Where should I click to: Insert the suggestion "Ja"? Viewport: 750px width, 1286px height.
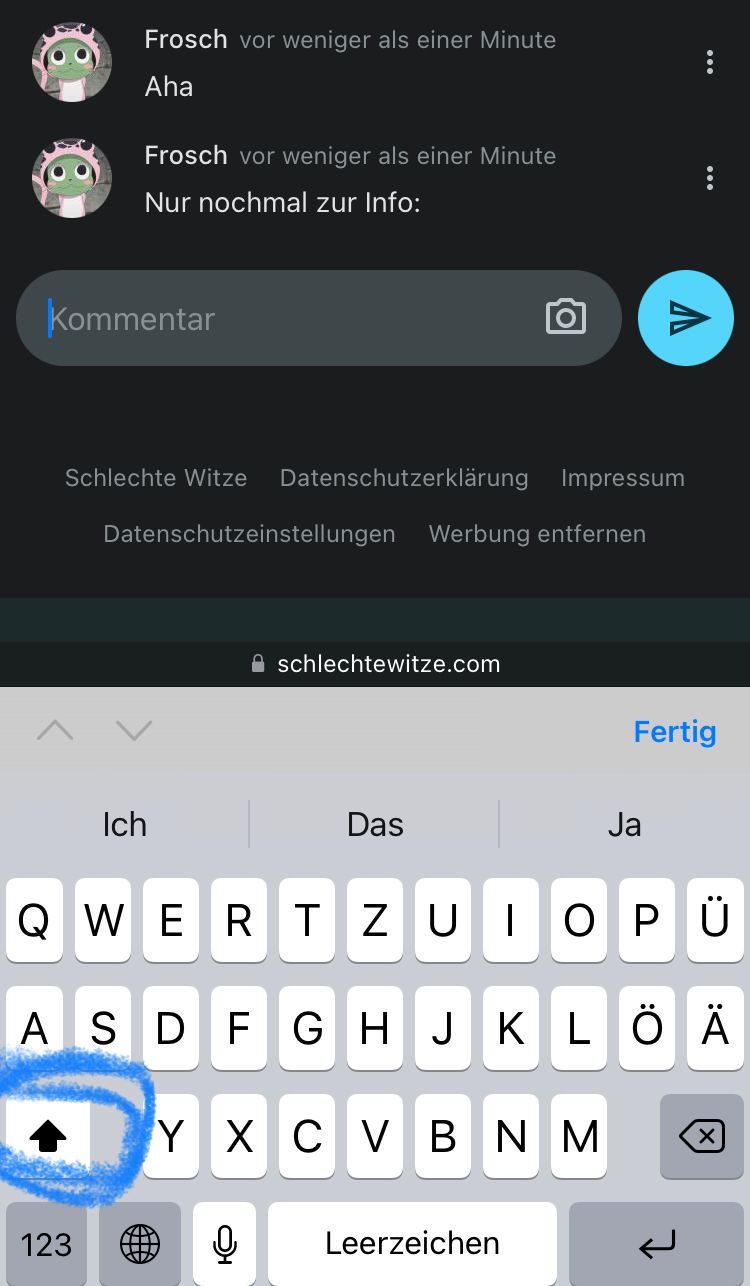click(x=624, y=825)
